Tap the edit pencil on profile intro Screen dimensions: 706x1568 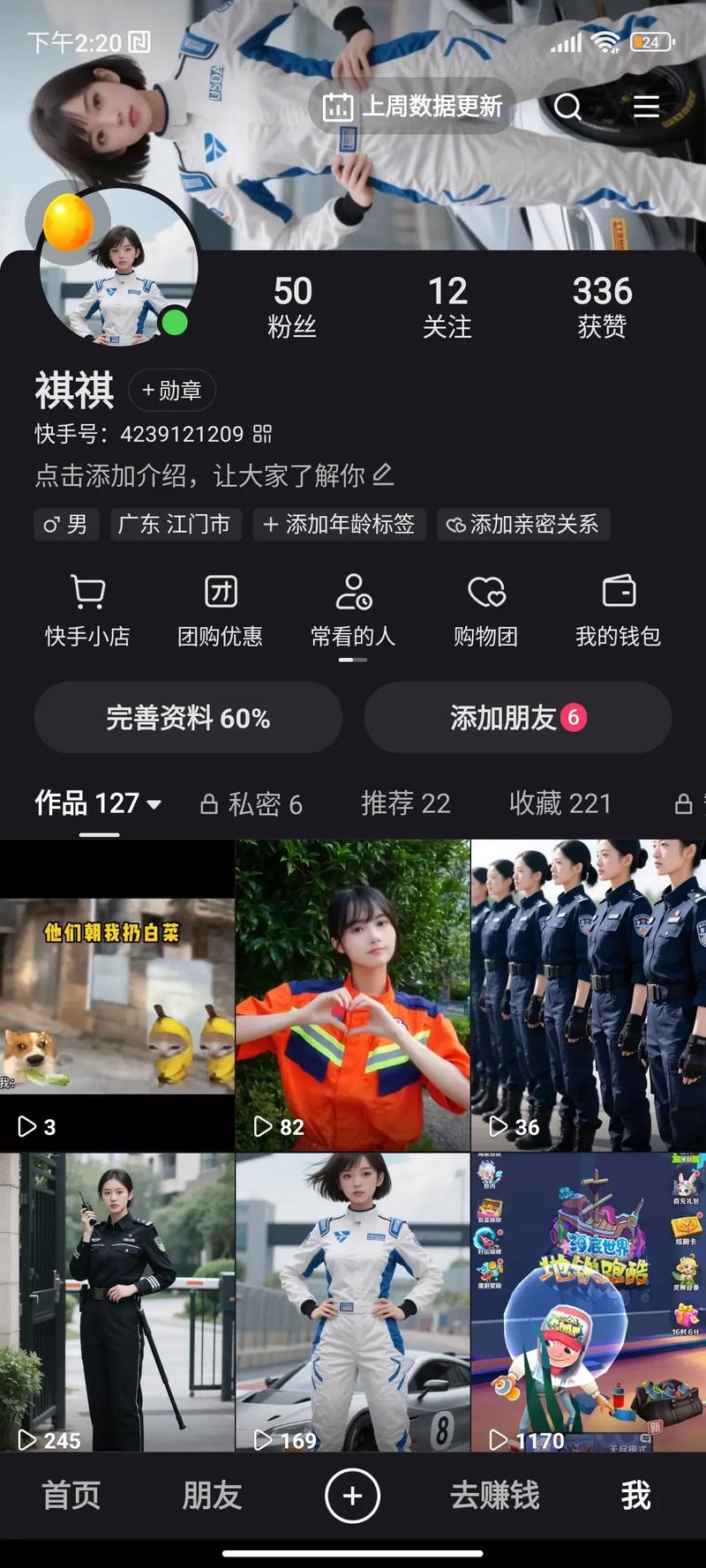[384, 475]
